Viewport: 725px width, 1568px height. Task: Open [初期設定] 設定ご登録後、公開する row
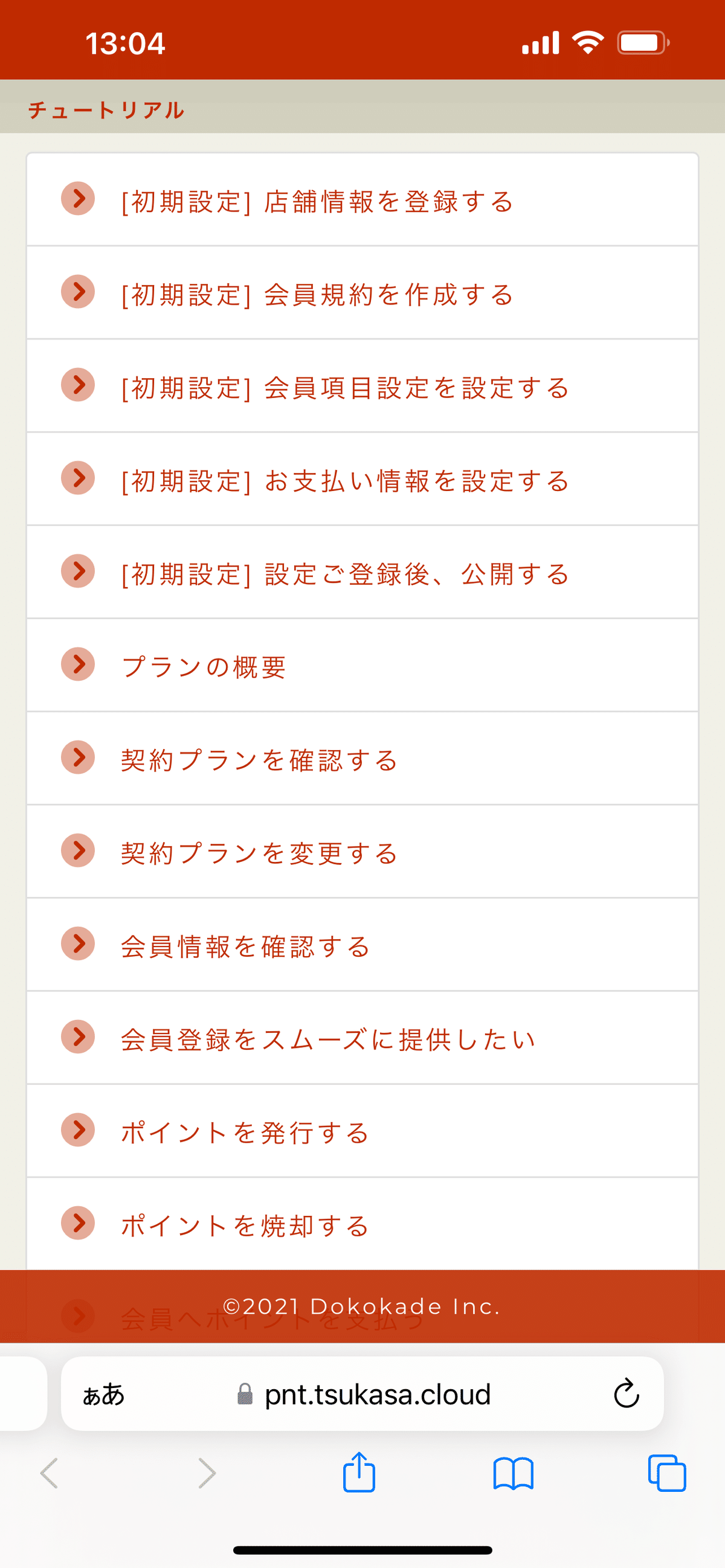point(362,572)
